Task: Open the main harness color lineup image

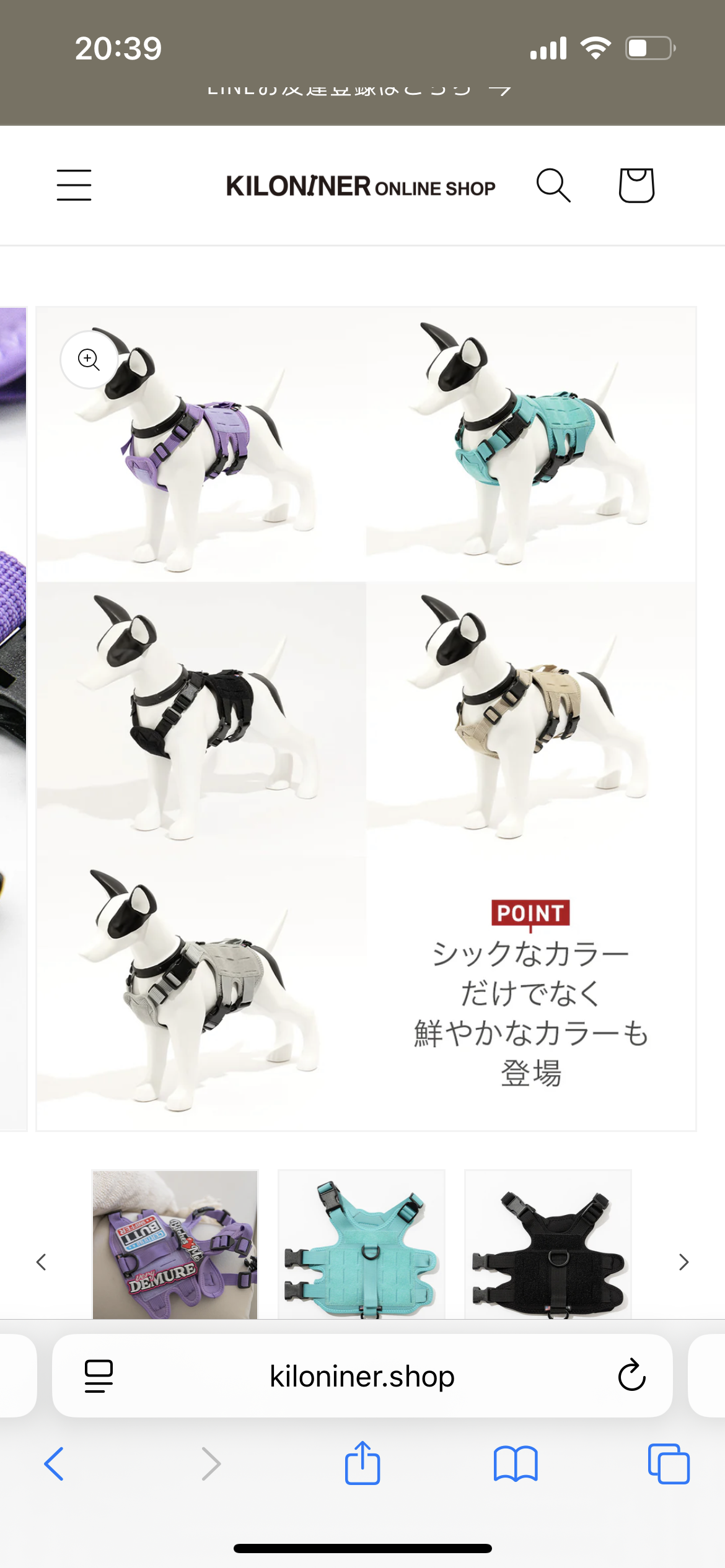Action: [x=366, y=718]
